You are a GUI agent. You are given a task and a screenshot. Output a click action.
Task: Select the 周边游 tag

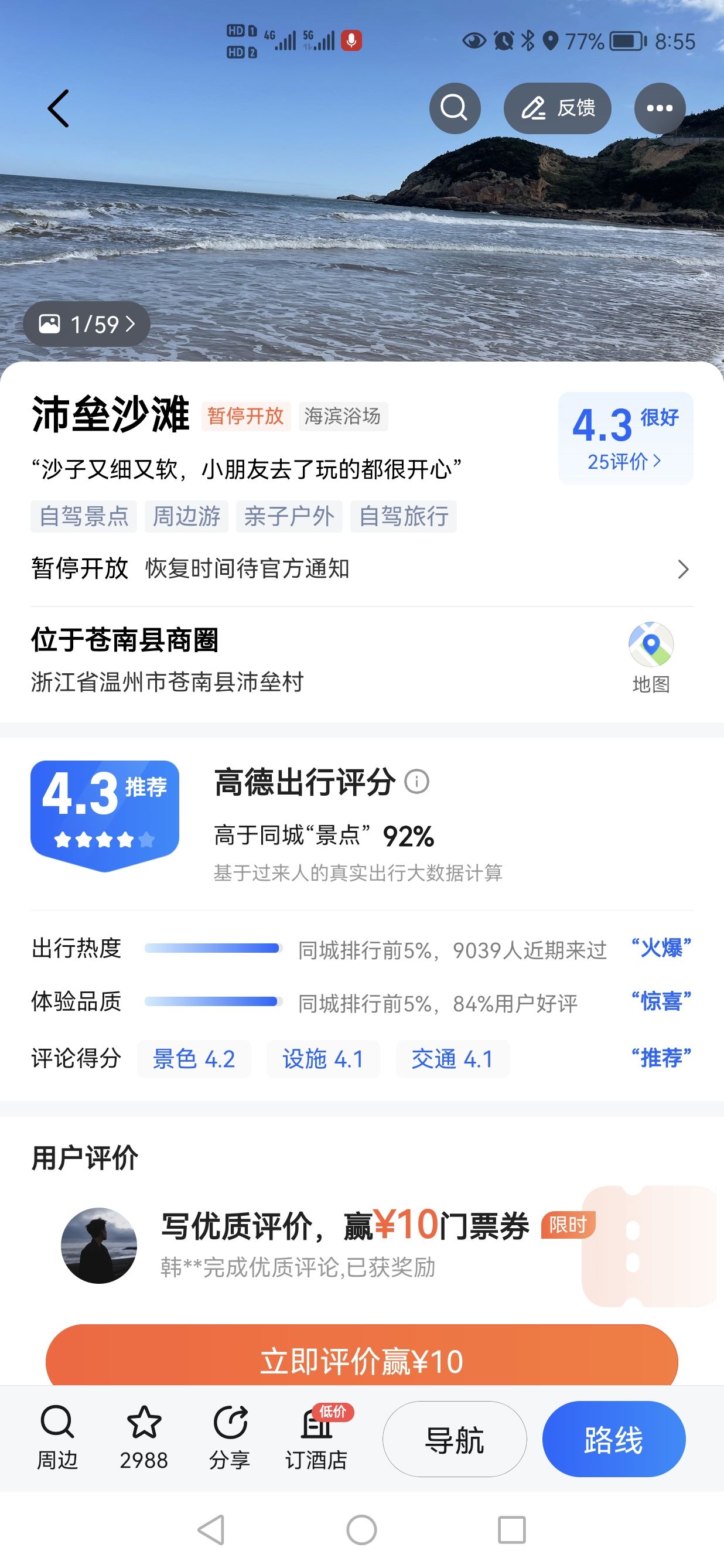click(x=186, y=516)
